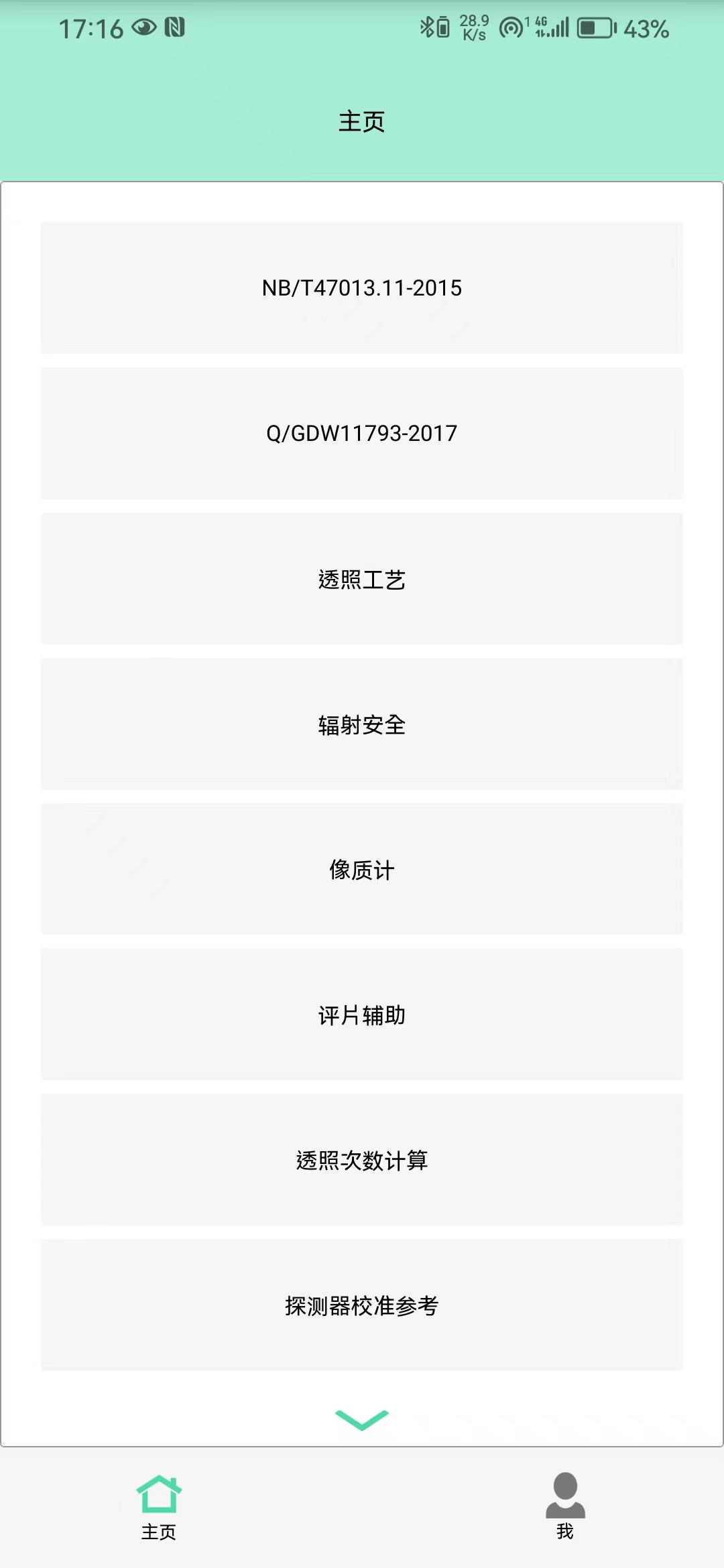
Task: Switch to the 我 profile tab
Action: click(x=565, y=1508)
